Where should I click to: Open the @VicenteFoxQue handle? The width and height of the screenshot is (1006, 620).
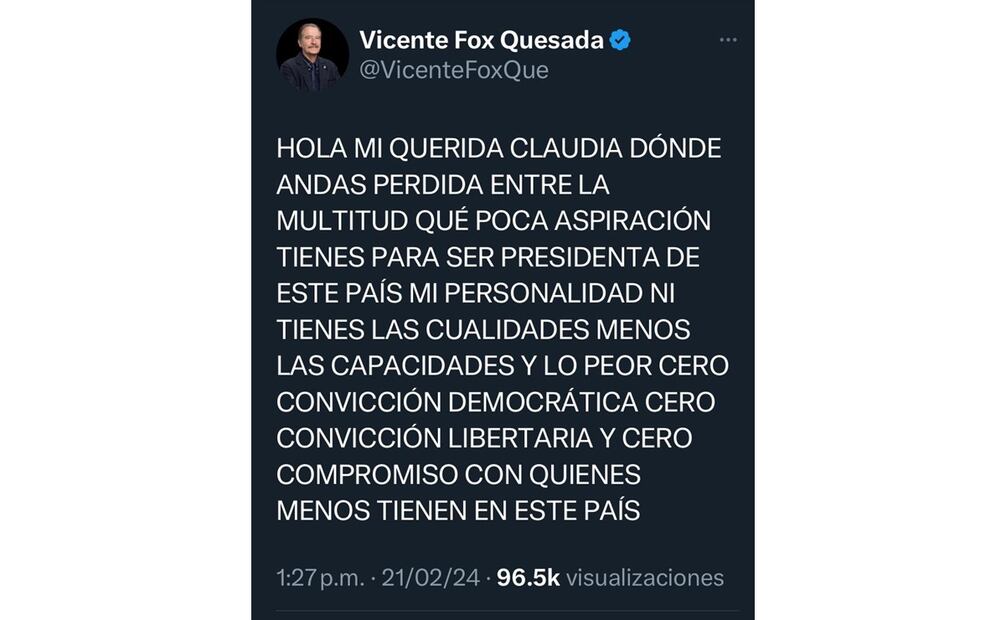click(x=453, y=71)
